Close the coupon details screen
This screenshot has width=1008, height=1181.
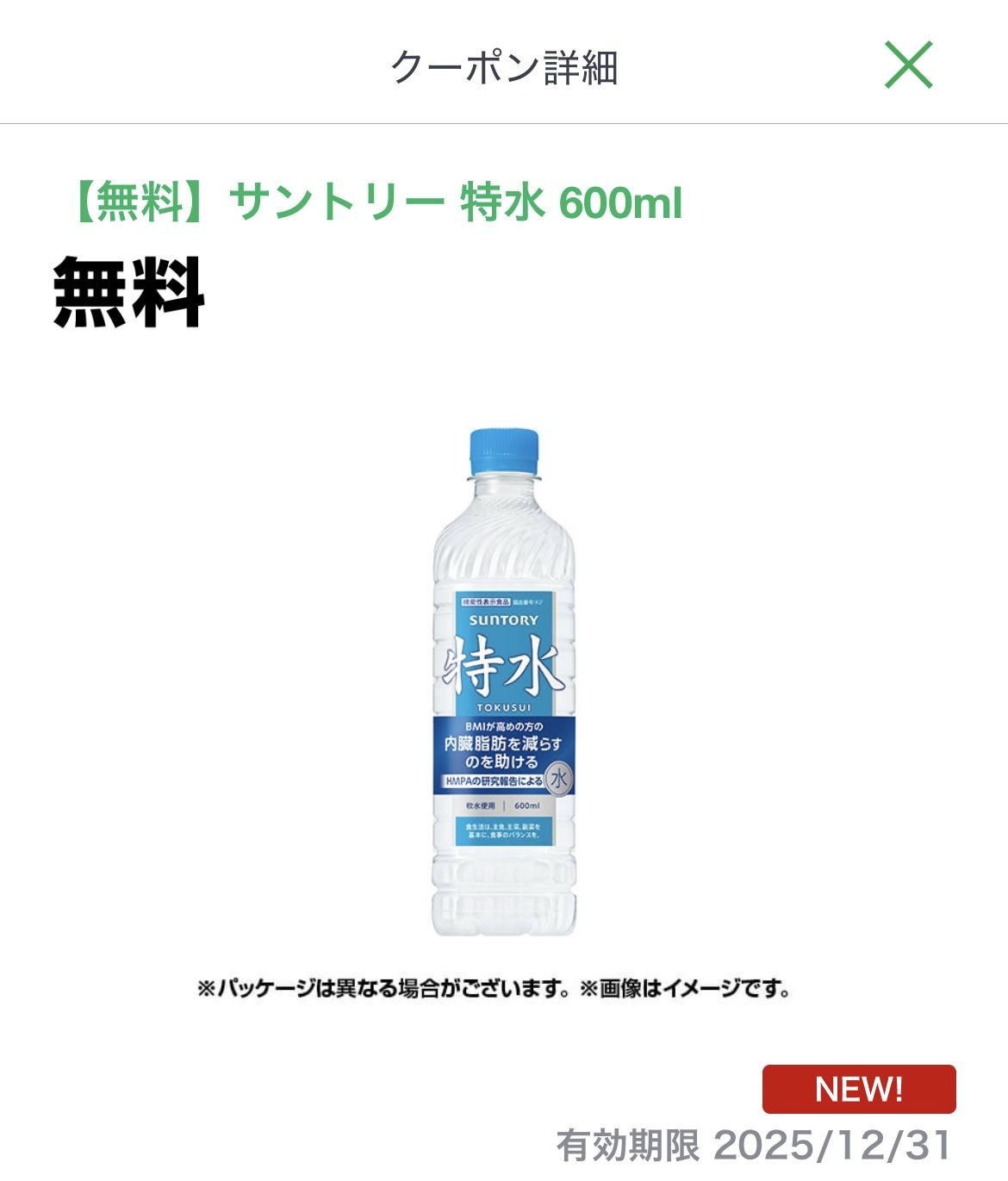point(908,65)
